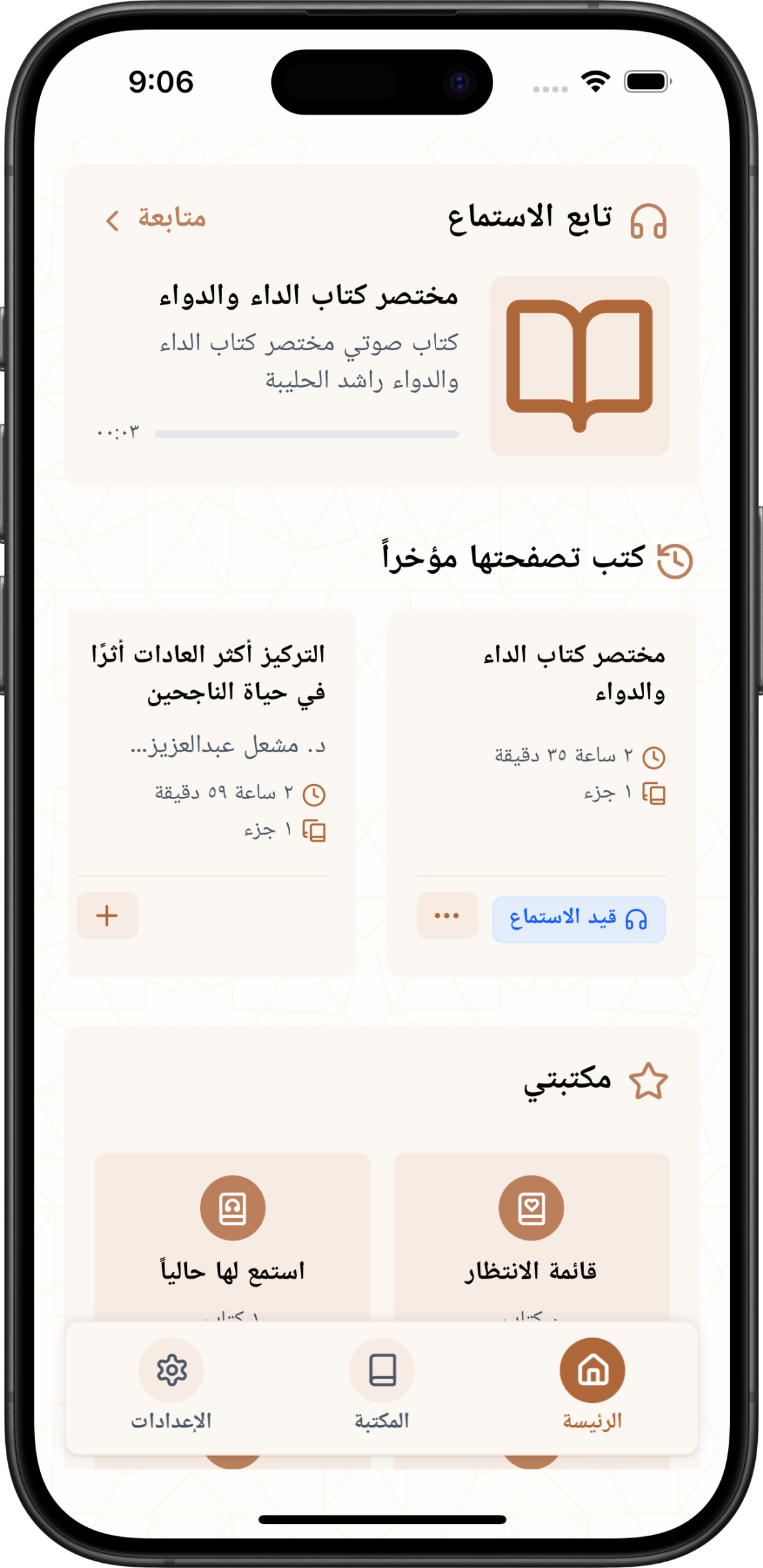Viewport: 763px width, 1568px height.
Task: Tap the plus button on the التركيز book card
Action: click(x=107, y=915)
